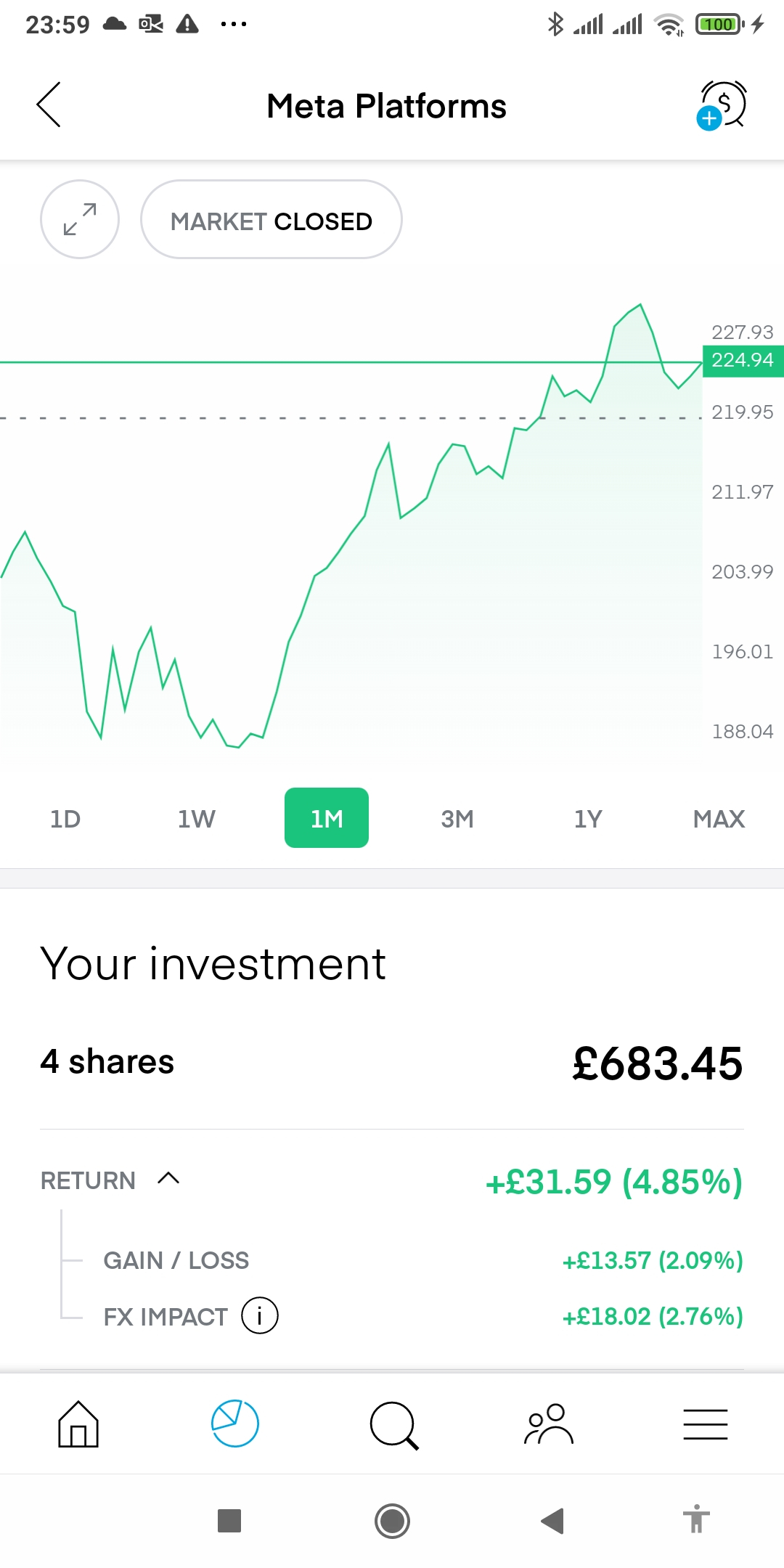Open the hamburger menu tab
This screenshot has width=784, height=1568.
coord(706,1424)
